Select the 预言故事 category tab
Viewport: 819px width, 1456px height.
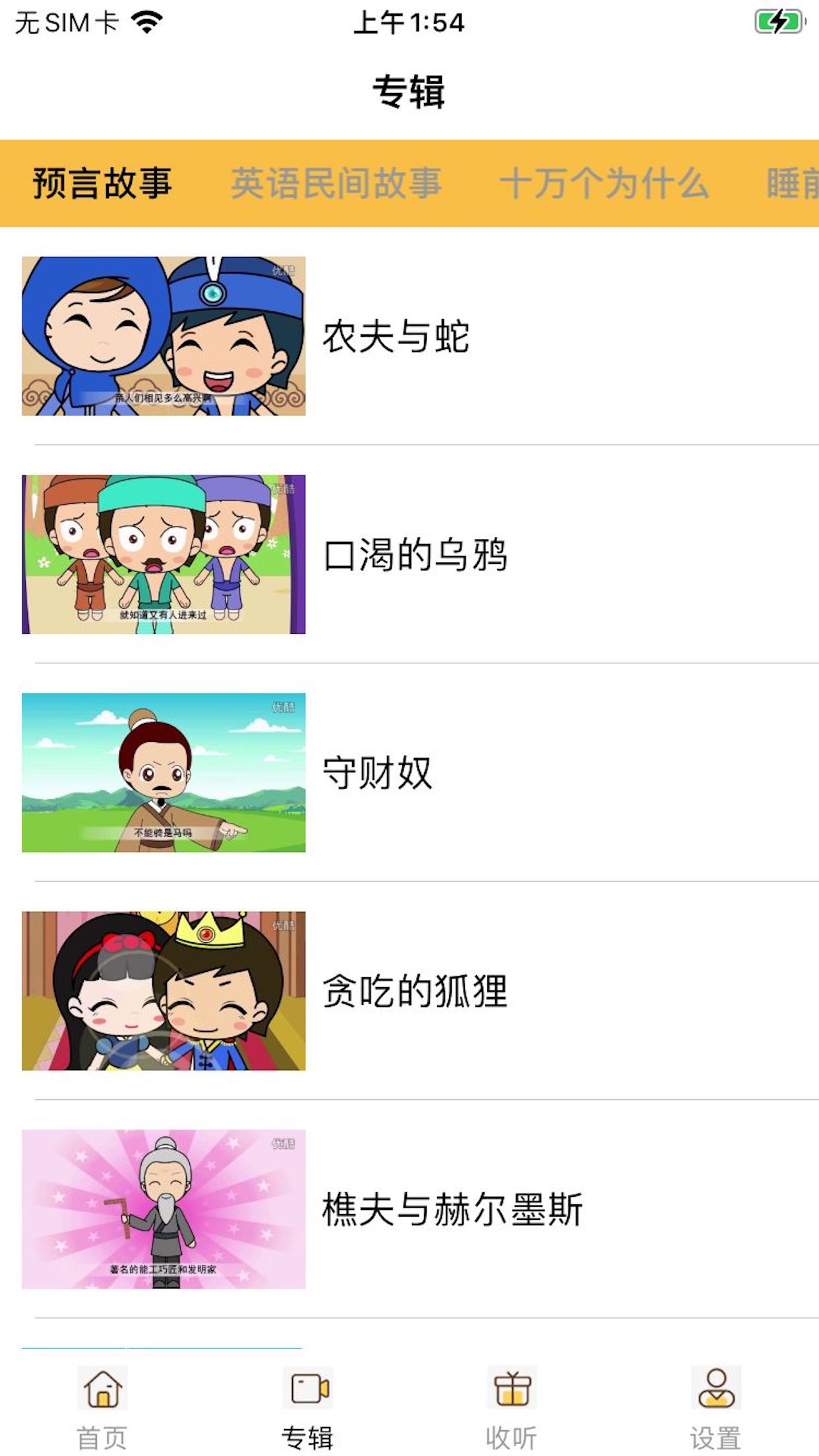click(x=102, y=183)
